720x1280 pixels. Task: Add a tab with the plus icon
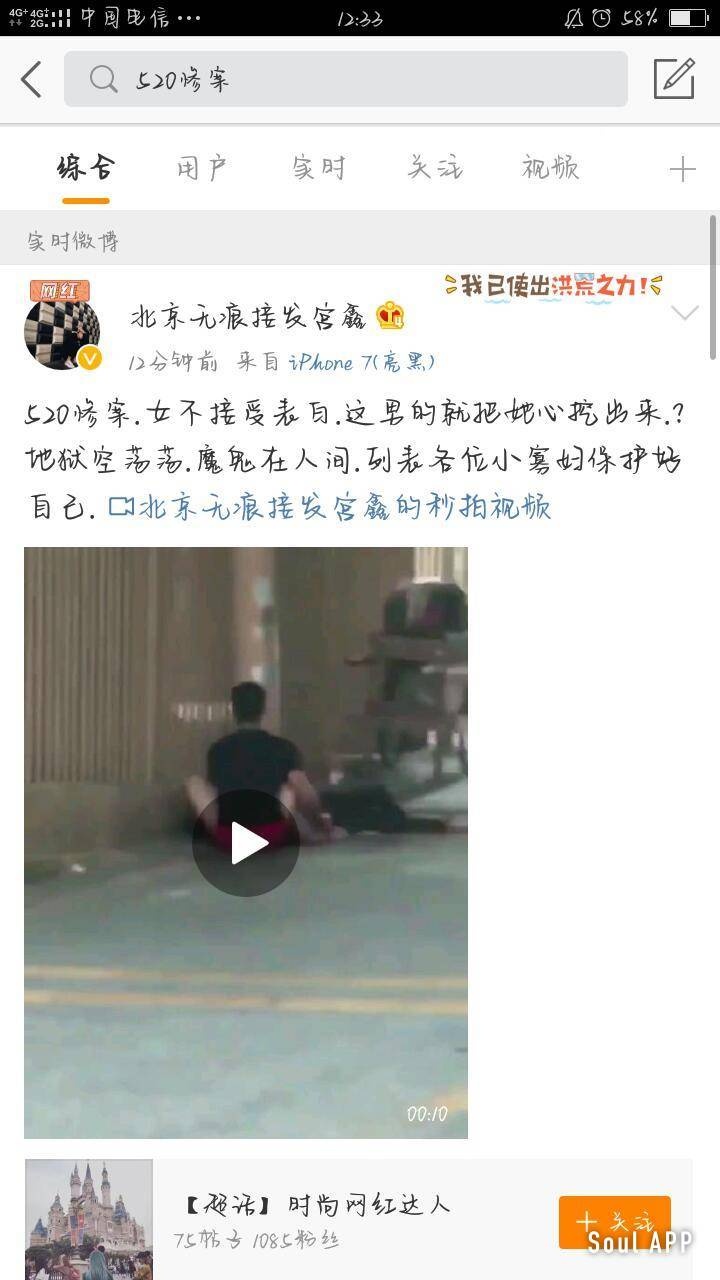point(682,169)
